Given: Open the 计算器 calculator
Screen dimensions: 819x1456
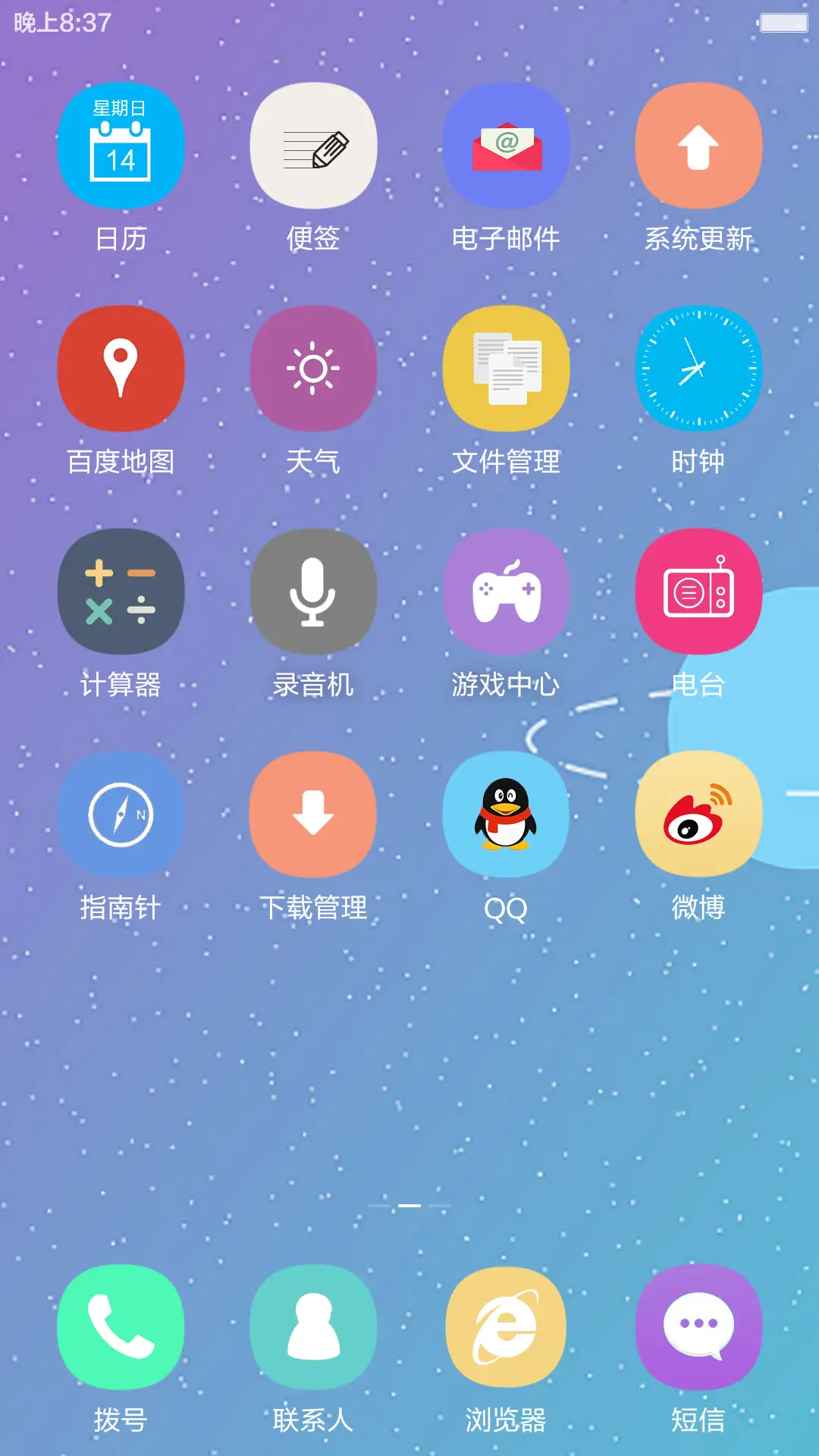Looking at the screenshot, I should tap(121, 591).
